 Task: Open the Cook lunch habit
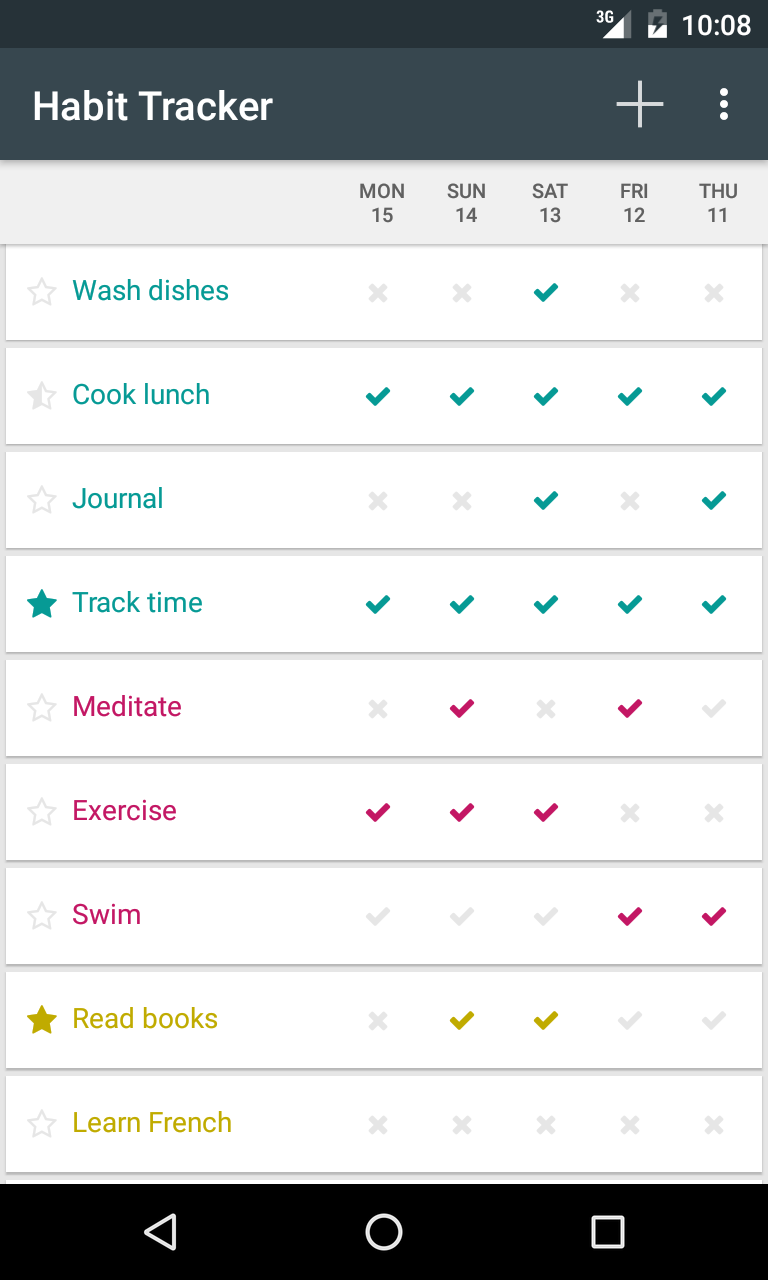pos(141,395)
